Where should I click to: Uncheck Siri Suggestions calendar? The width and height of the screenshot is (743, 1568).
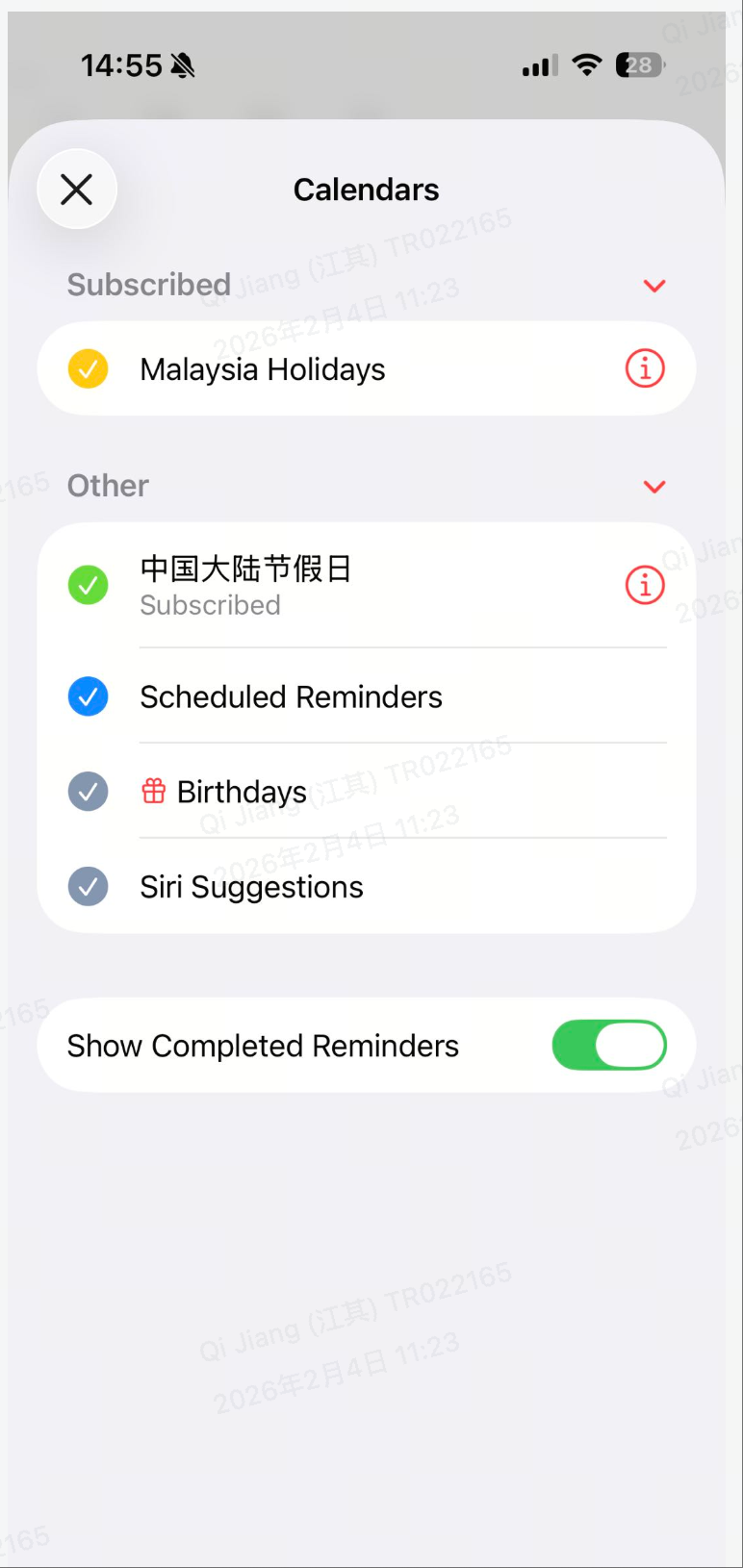tap(88, 887)
